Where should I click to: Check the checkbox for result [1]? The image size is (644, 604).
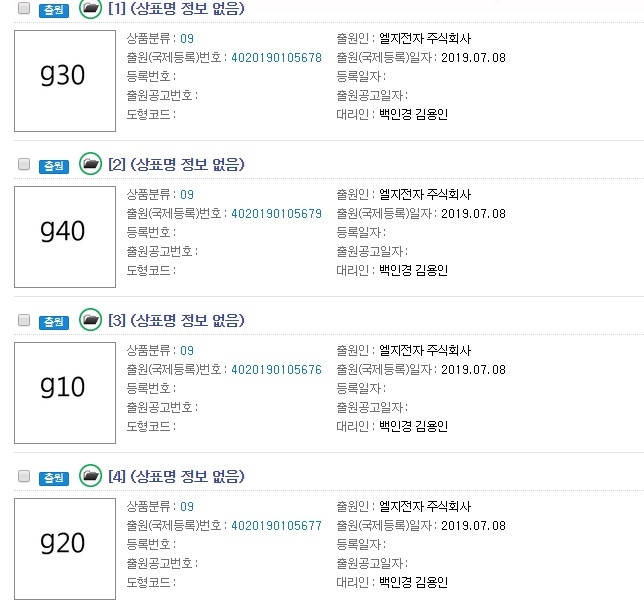point(24,8)
